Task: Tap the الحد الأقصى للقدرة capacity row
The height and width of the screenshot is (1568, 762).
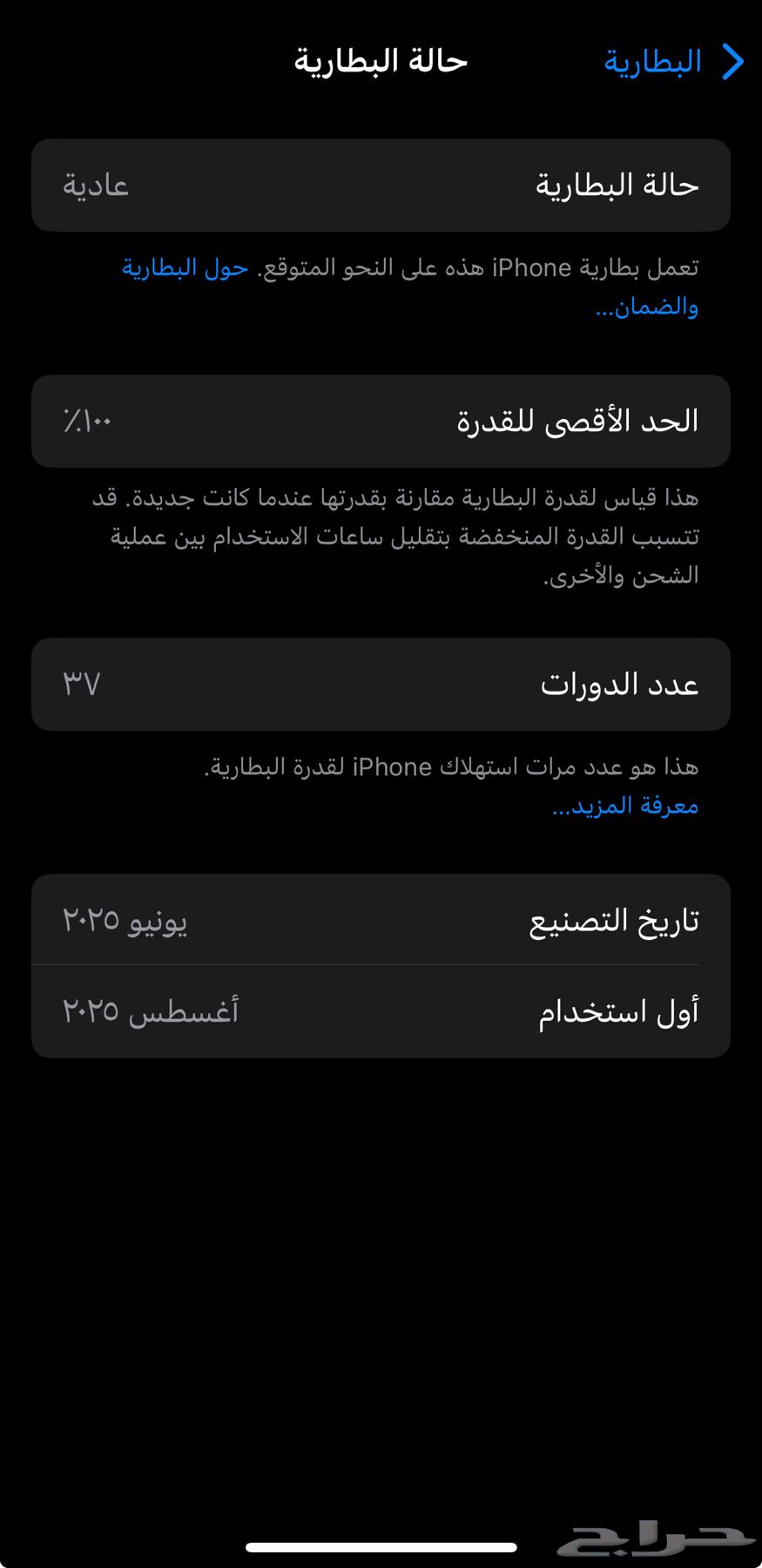Action: point(381,421)
